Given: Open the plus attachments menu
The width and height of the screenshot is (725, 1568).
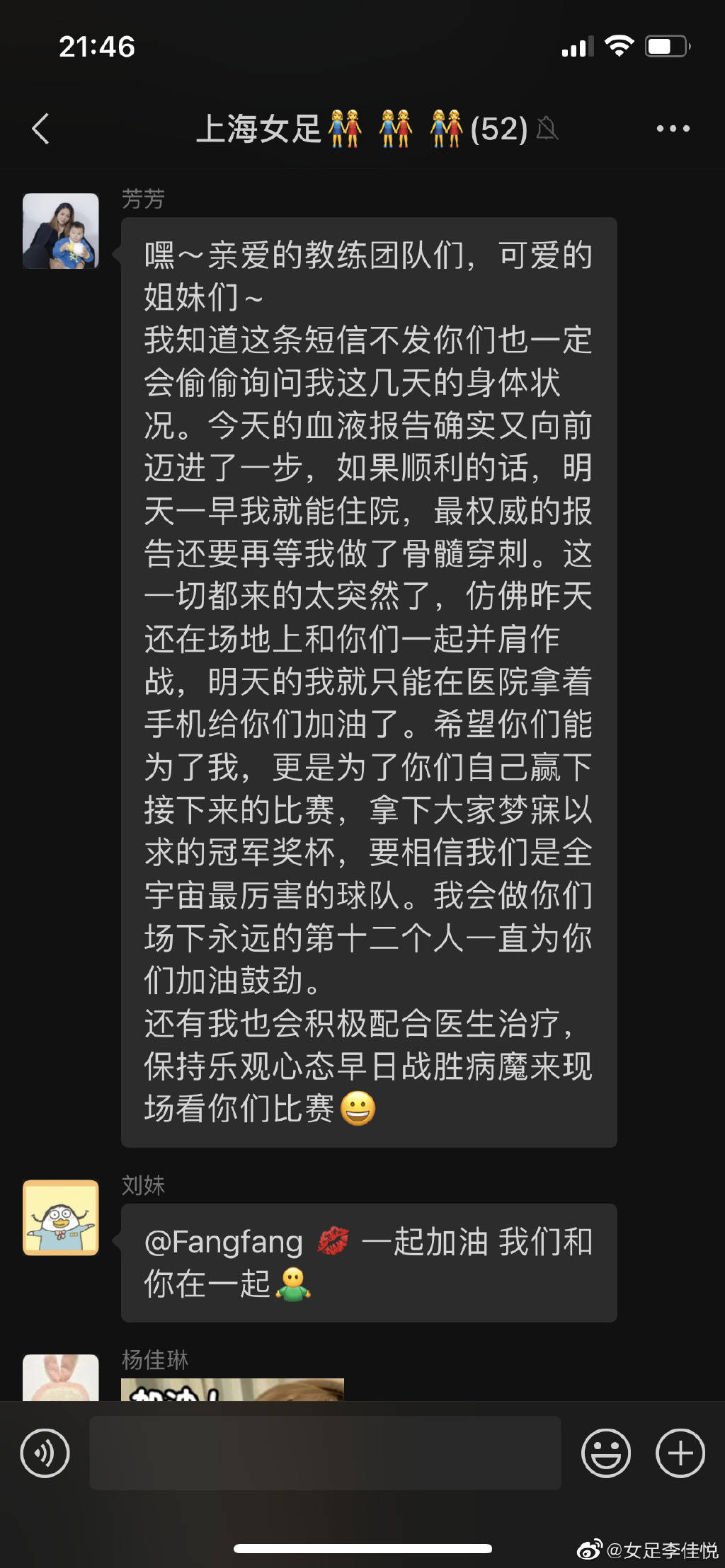Looking at the screenshot, I should point(680,1453).
